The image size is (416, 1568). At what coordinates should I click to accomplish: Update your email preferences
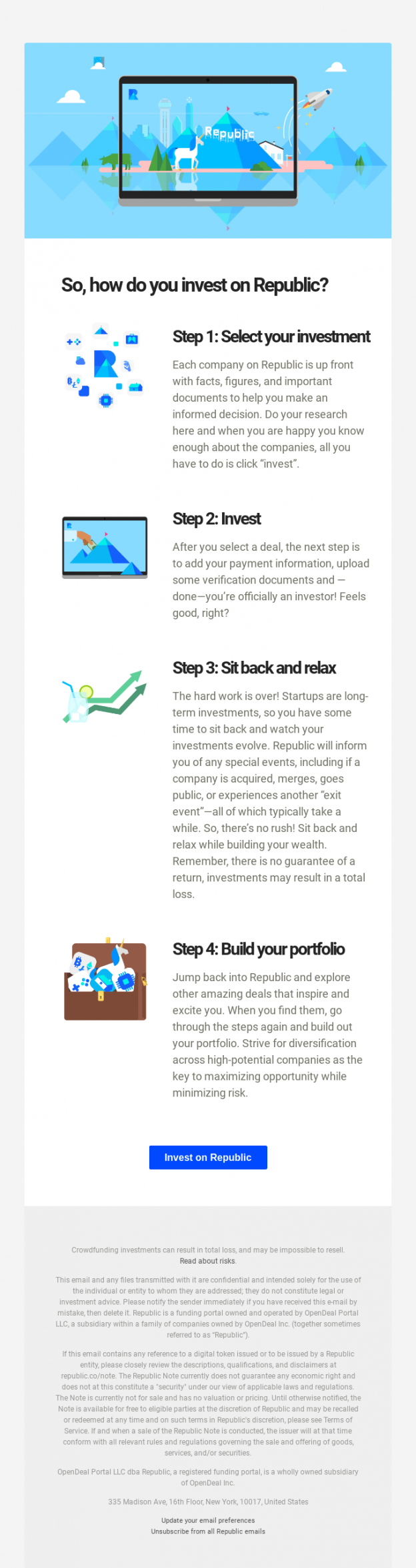(208, 1520)
